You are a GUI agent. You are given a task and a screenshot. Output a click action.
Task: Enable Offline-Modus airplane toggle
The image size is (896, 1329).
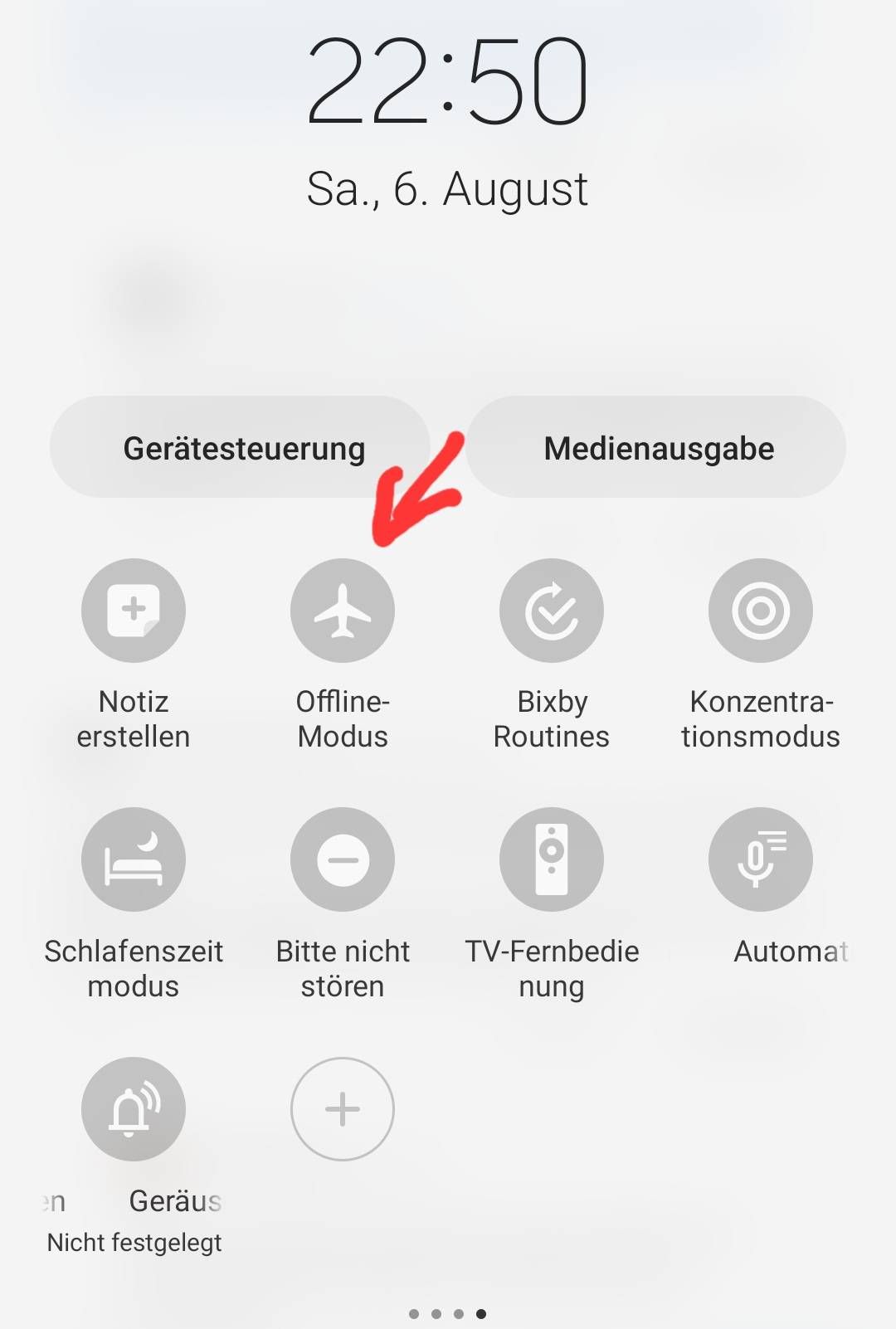[343, 611]
